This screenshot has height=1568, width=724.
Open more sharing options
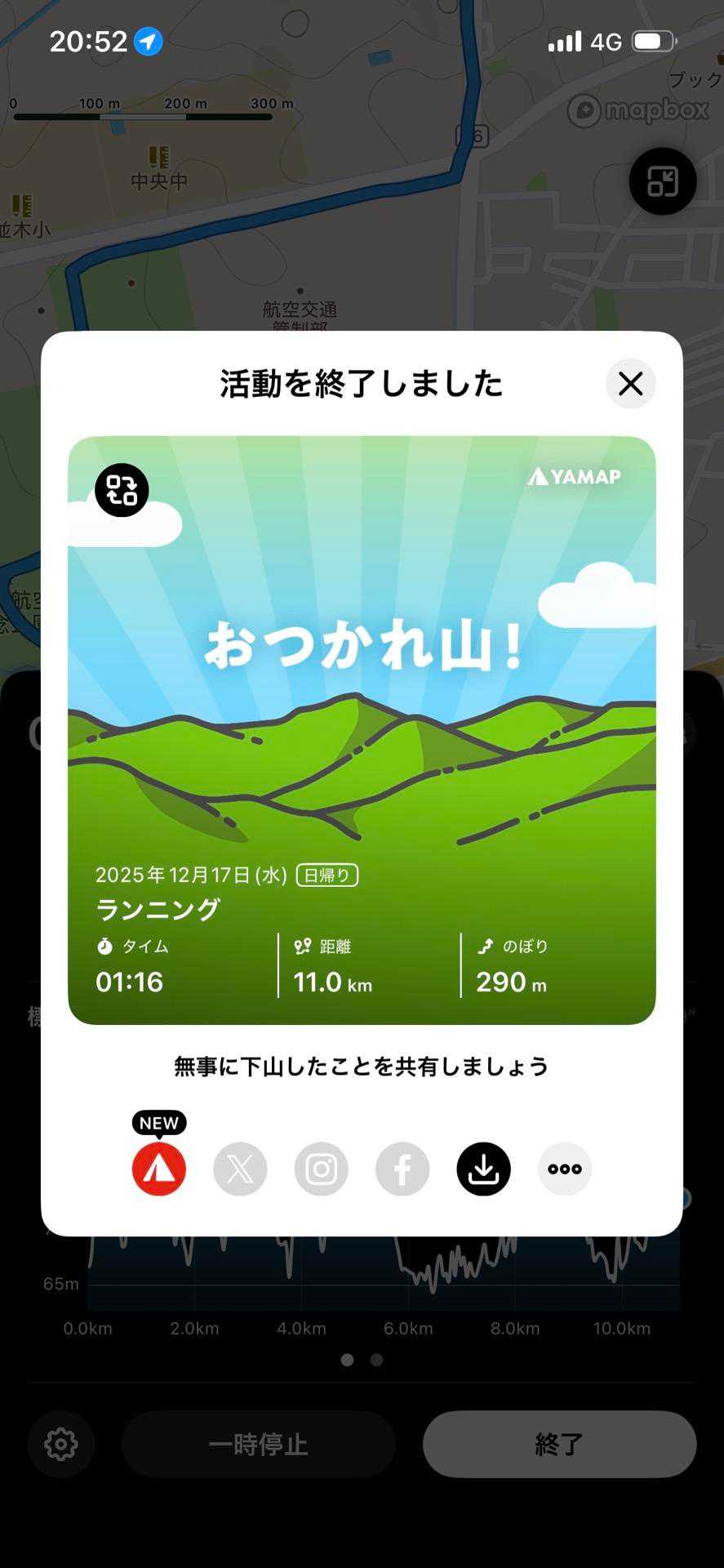(x=565, y=1169)
